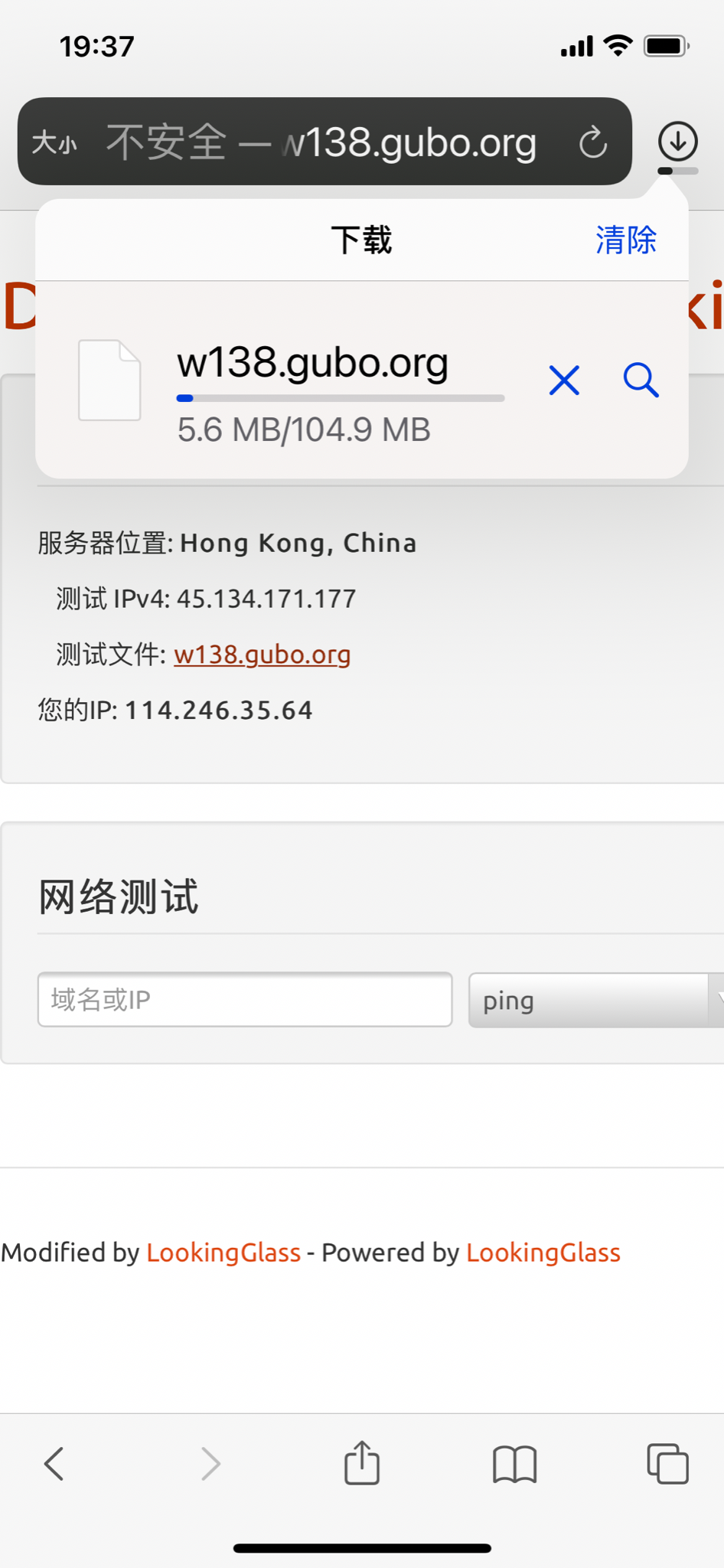Open the share sheet
This screenshot has width=724, height=1568.
tap(362, 1462)
